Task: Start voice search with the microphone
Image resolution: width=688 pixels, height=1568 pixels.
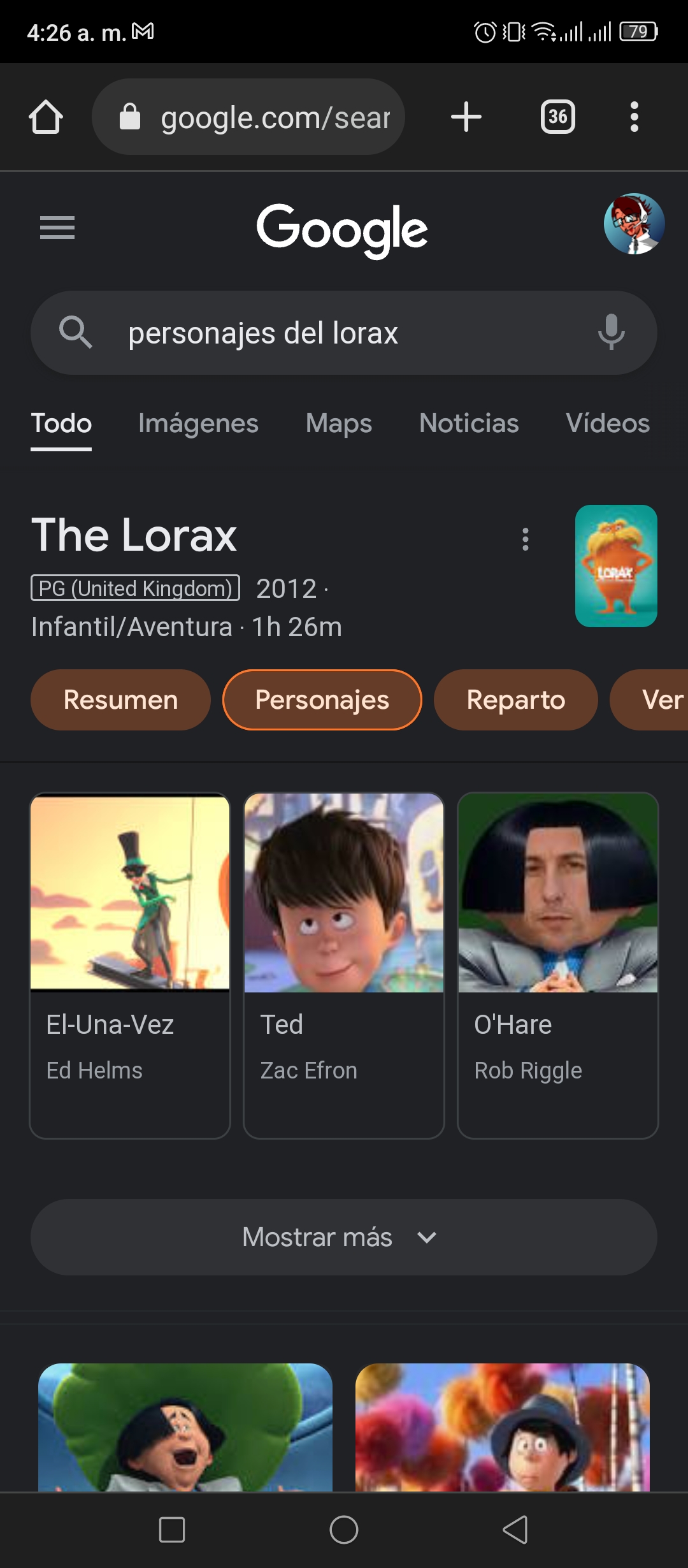Action: [x=612, y=332]
